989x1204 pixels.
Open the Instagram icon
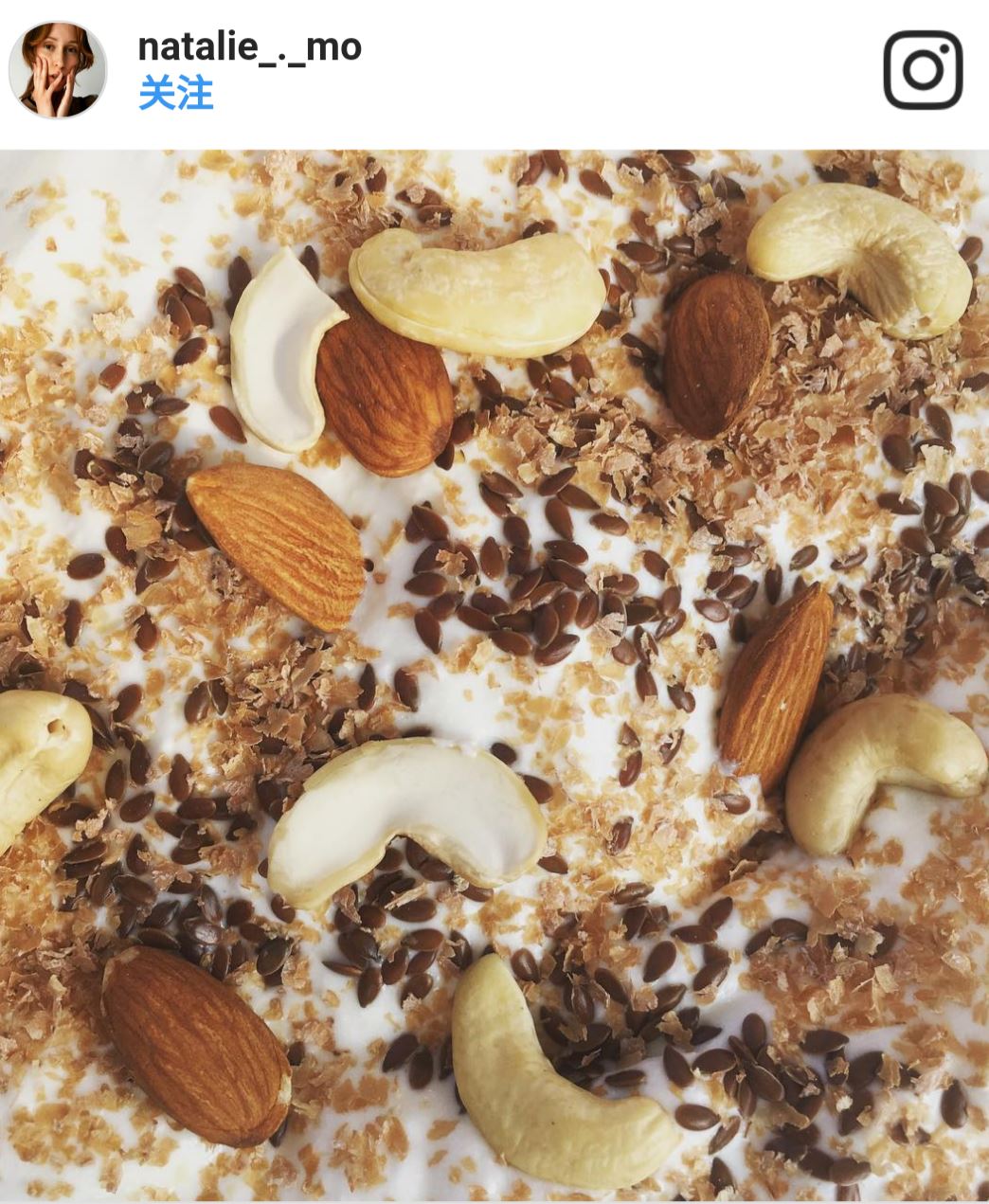click(922, 70)
